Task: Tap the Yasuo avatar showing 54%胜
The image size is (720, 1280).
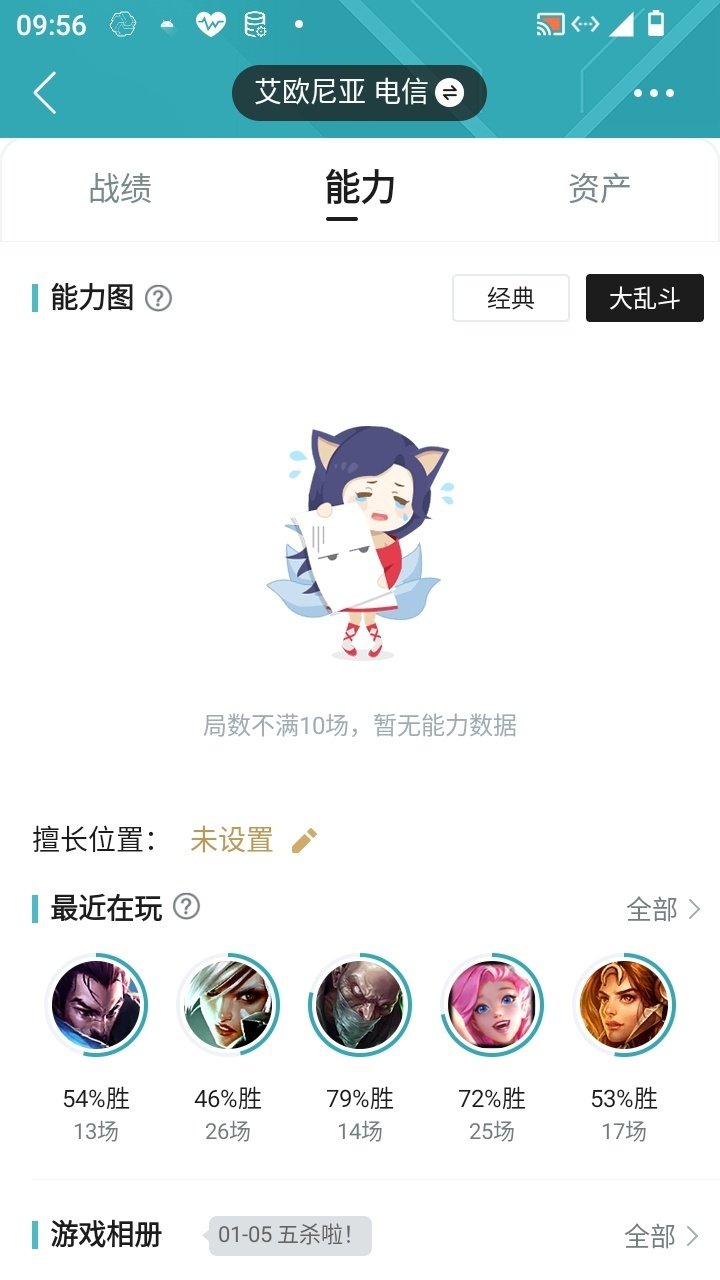Action: coord(98,1005)
